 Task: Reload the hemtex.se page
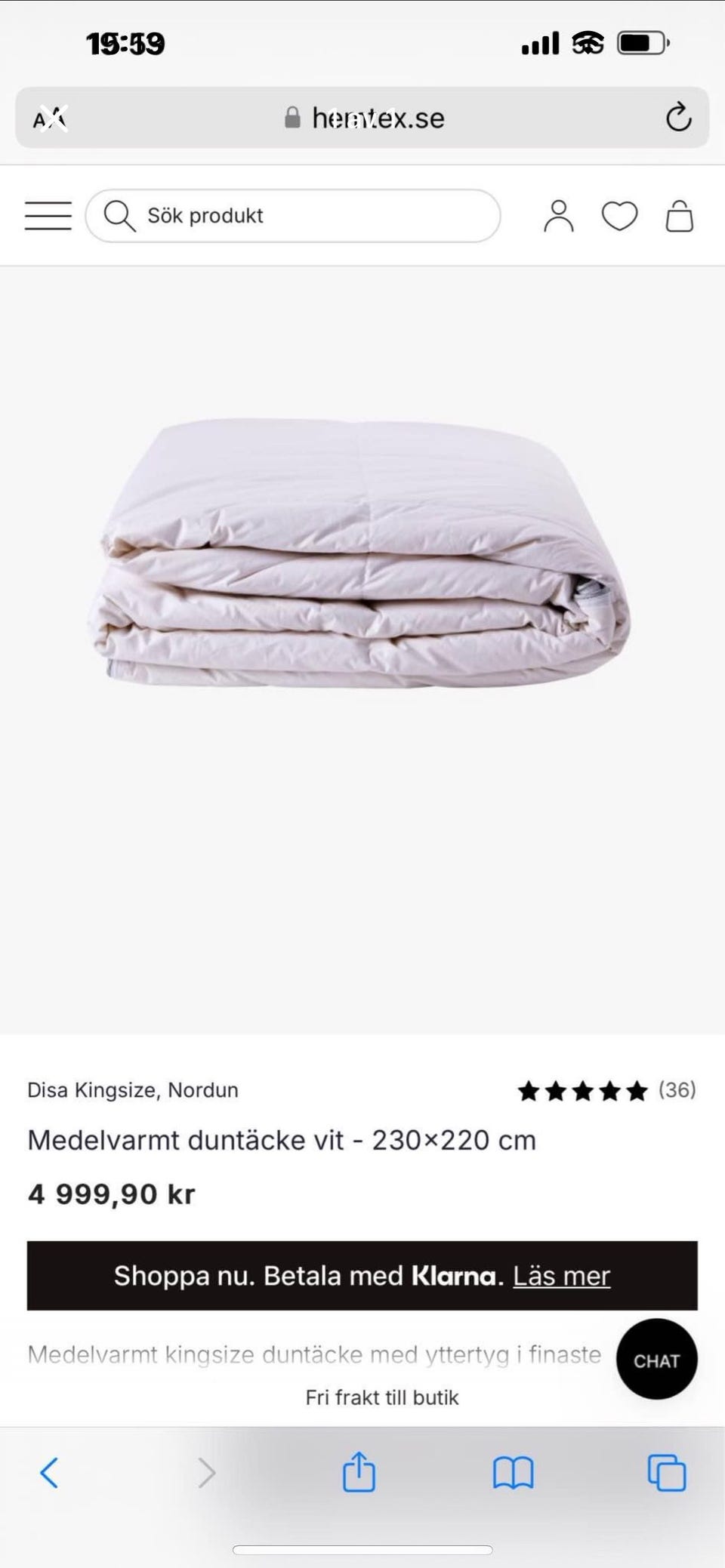coord(678,118)
